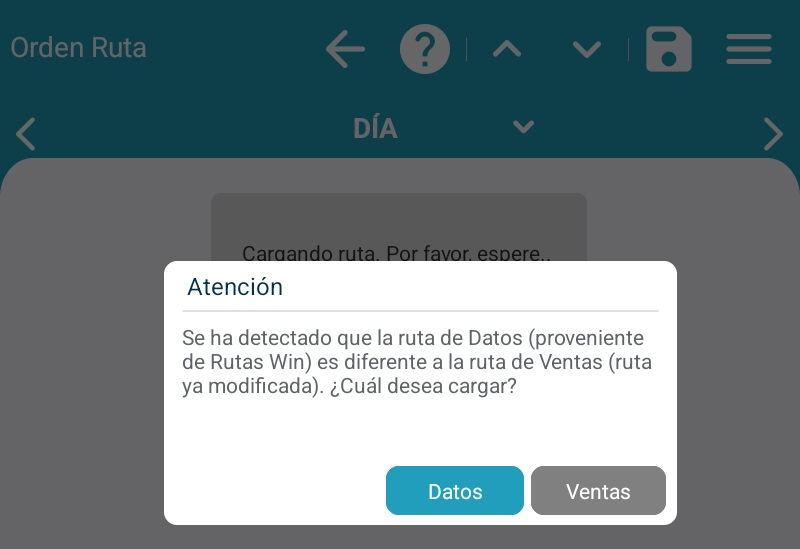Screen dimensions: 800x549
Task: Go to the previous day
Action: coord(27,133)
